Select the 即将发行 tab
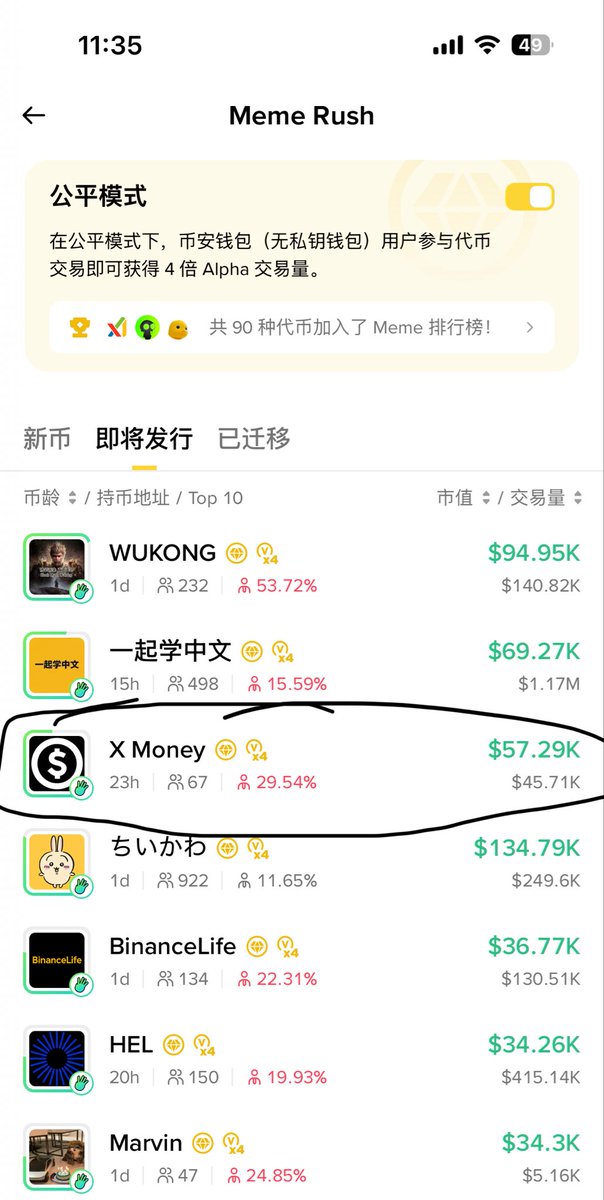604x1200 pixels. click(x=144, y=438)
